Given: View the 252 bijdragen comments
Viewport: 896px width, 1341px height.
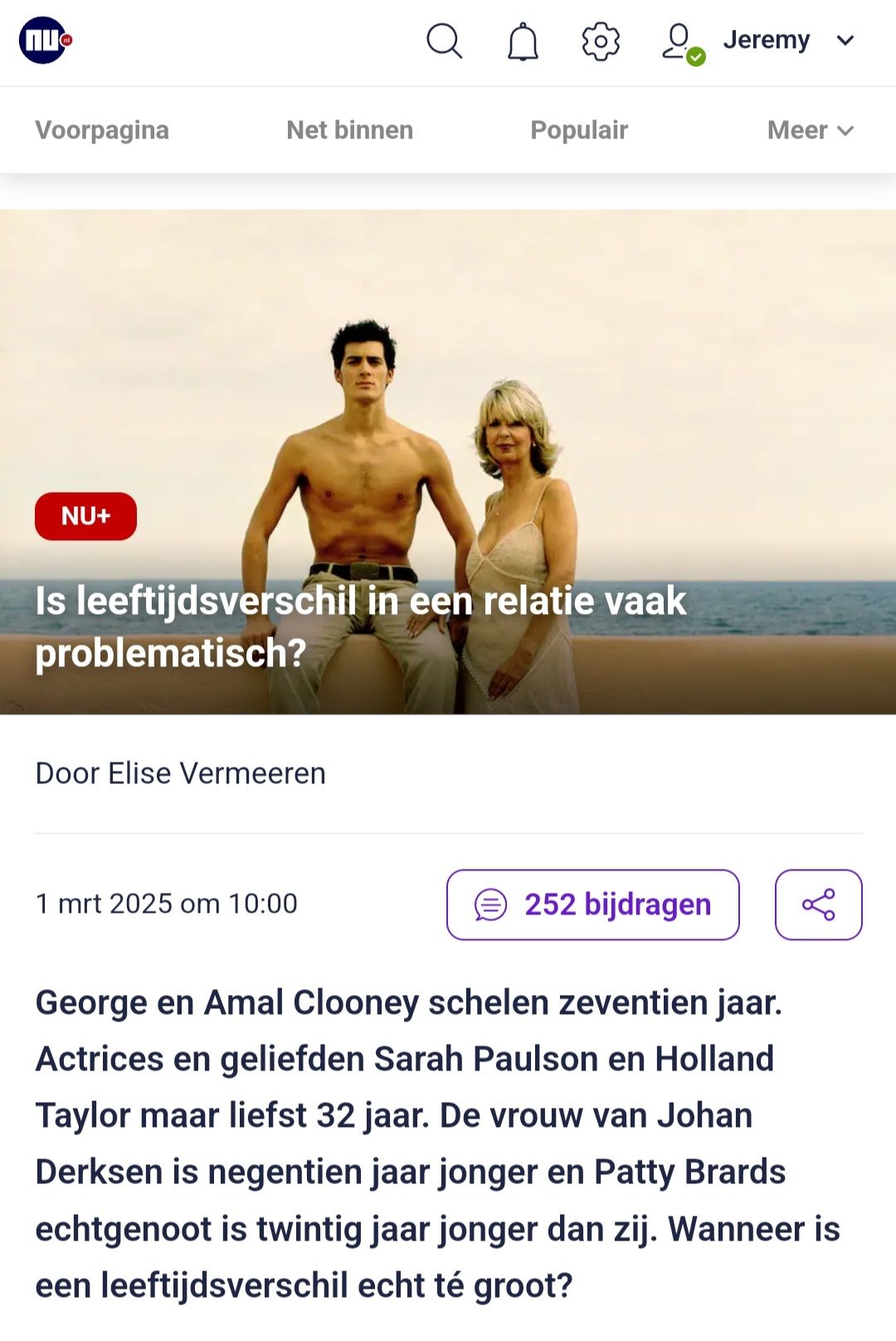Looking at the screenshot, I should pyautogui.click(x=592, y=905).
